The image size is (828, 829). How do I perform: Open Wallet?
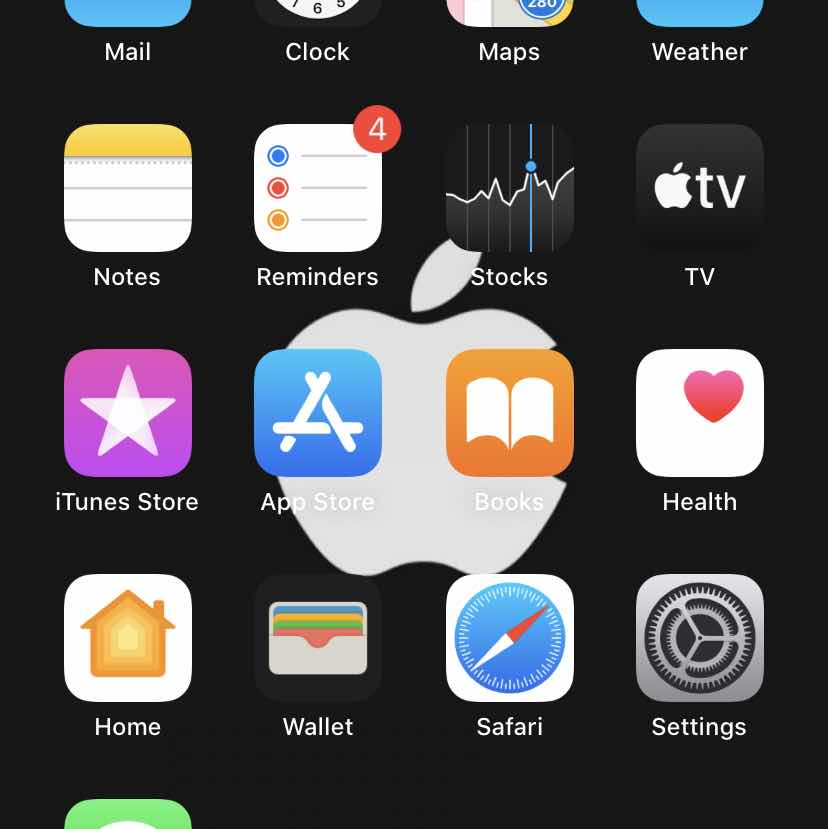point(318,638)
